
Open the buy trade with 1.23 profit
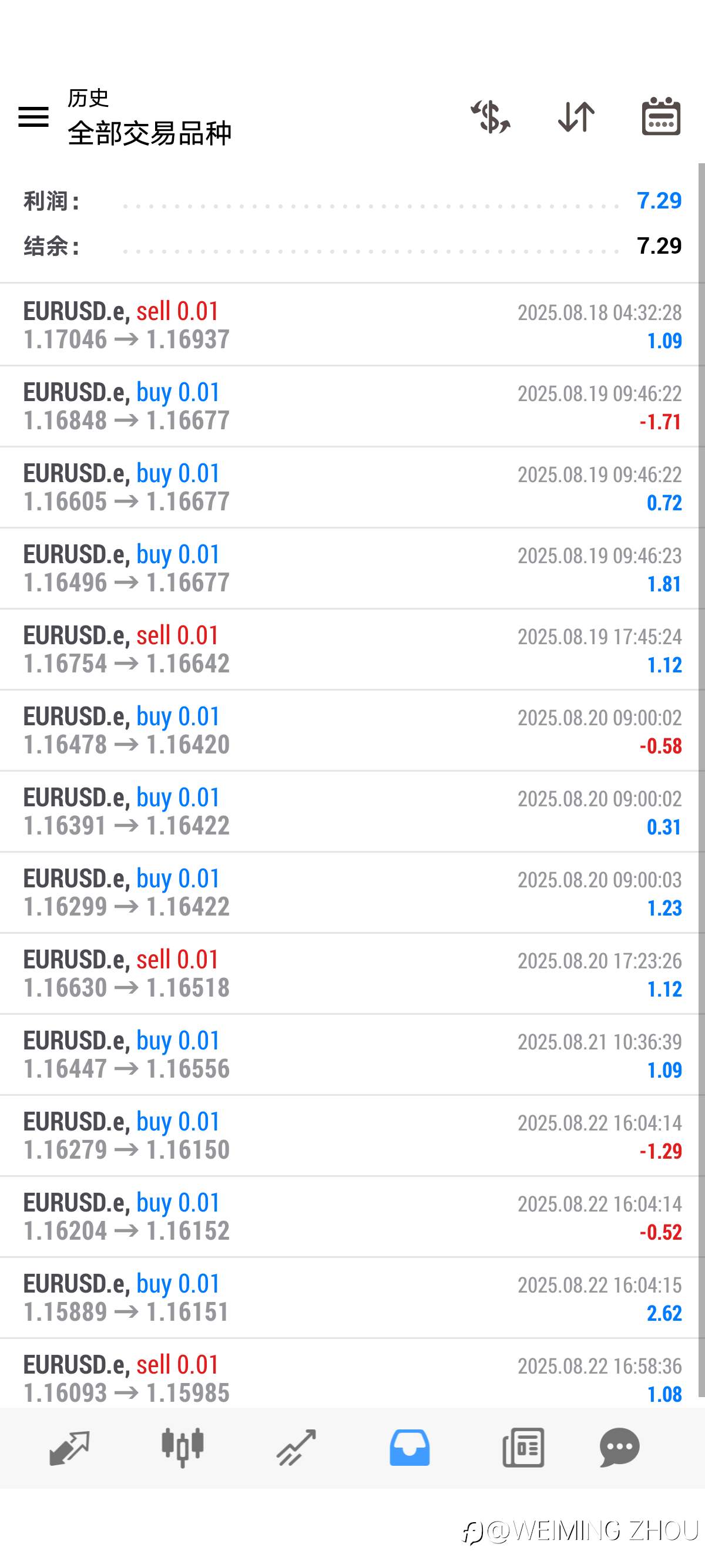(x=349, y=891)
